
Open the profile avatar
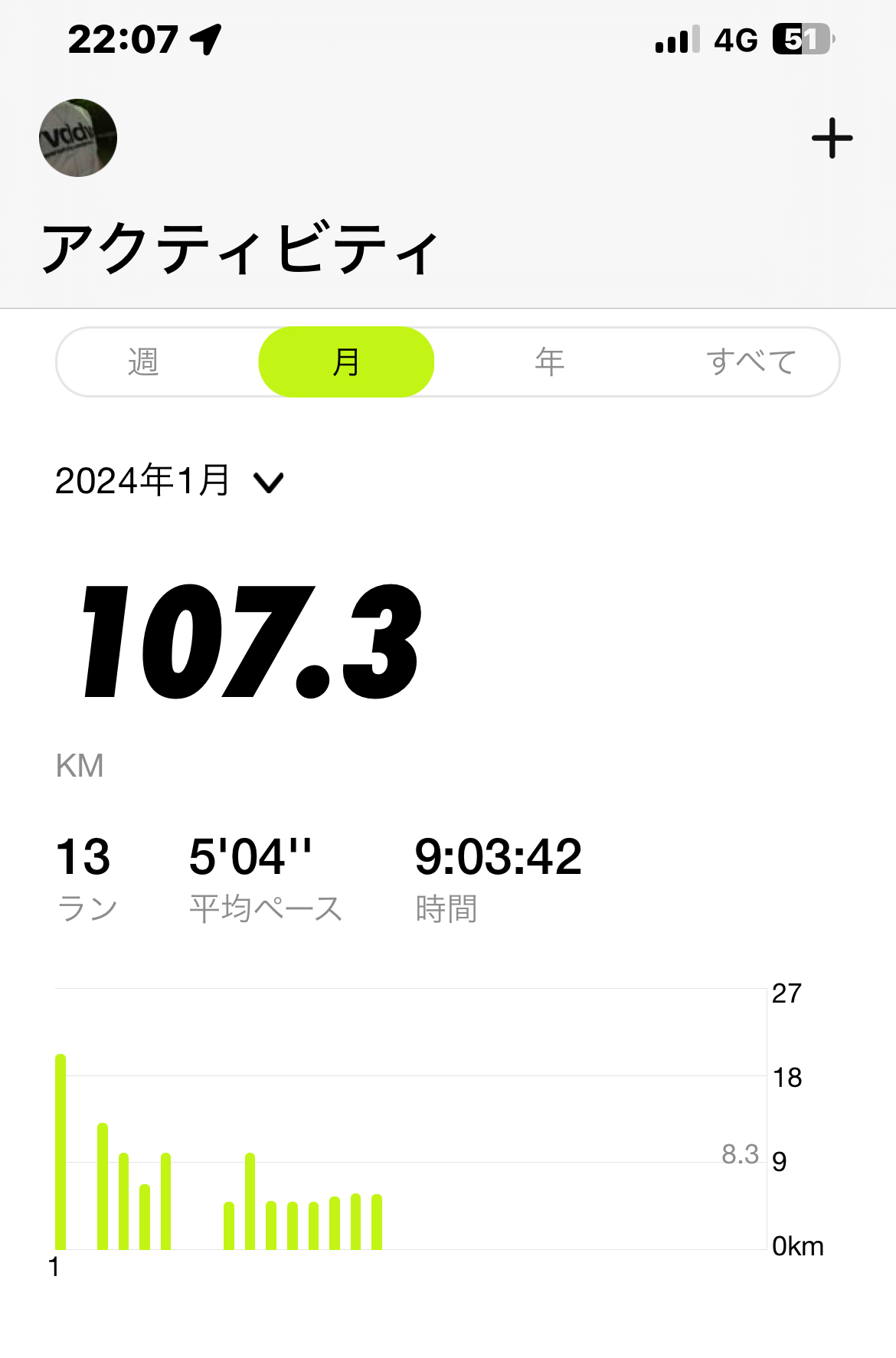coord(78,138)
